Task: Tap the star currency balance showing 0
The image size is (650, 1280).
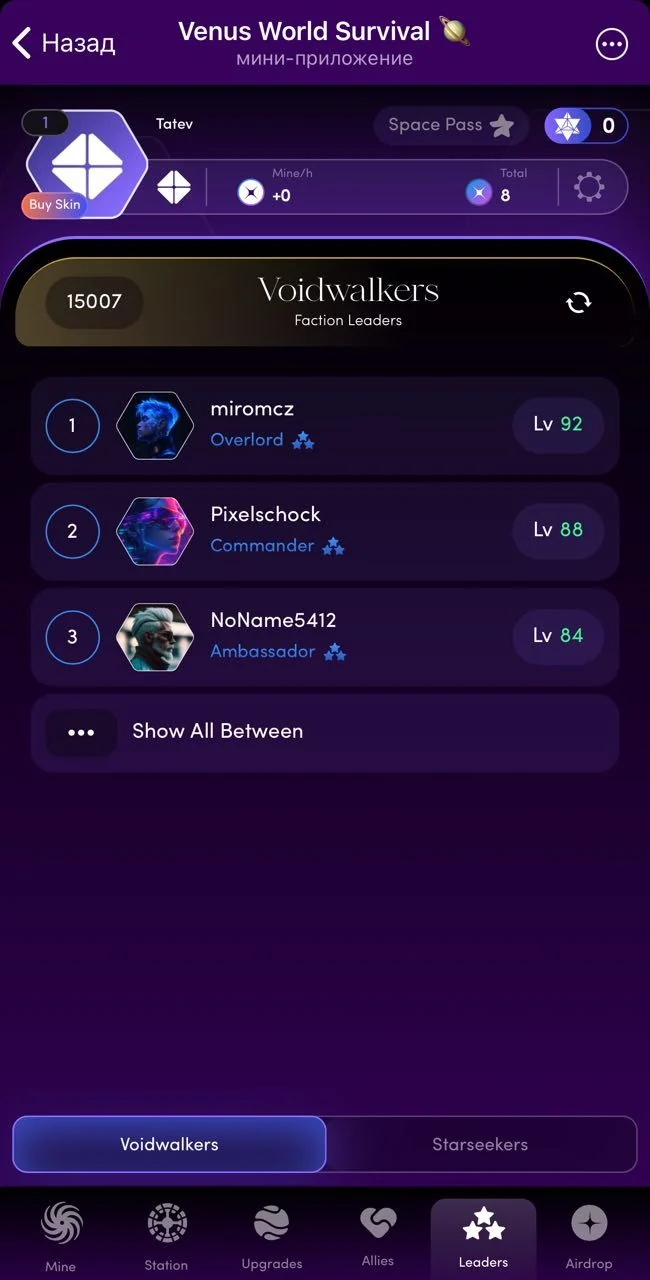Action: (586, 126)
